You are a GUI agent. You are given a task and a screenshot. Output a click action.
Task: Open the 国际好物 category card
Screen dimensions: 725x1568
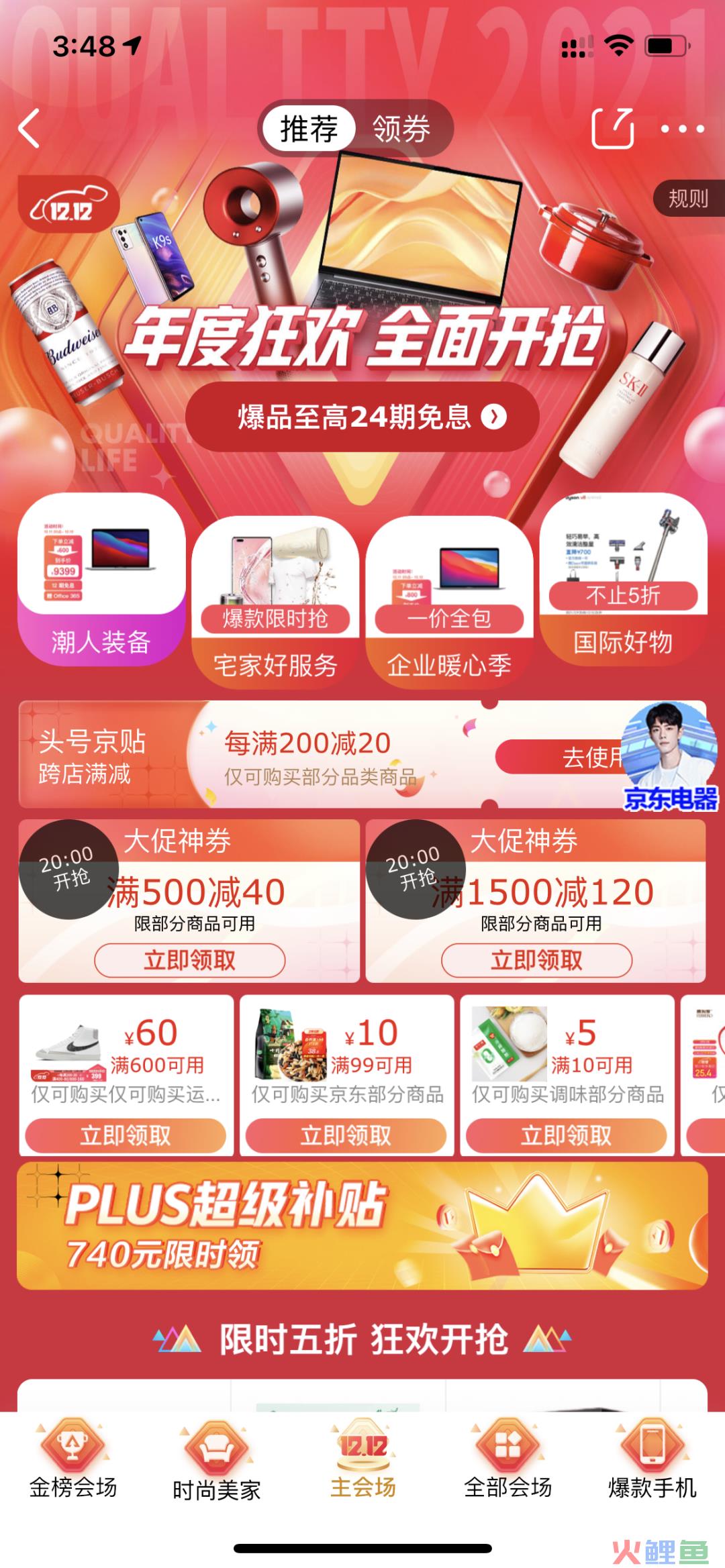tap(623, 580)
